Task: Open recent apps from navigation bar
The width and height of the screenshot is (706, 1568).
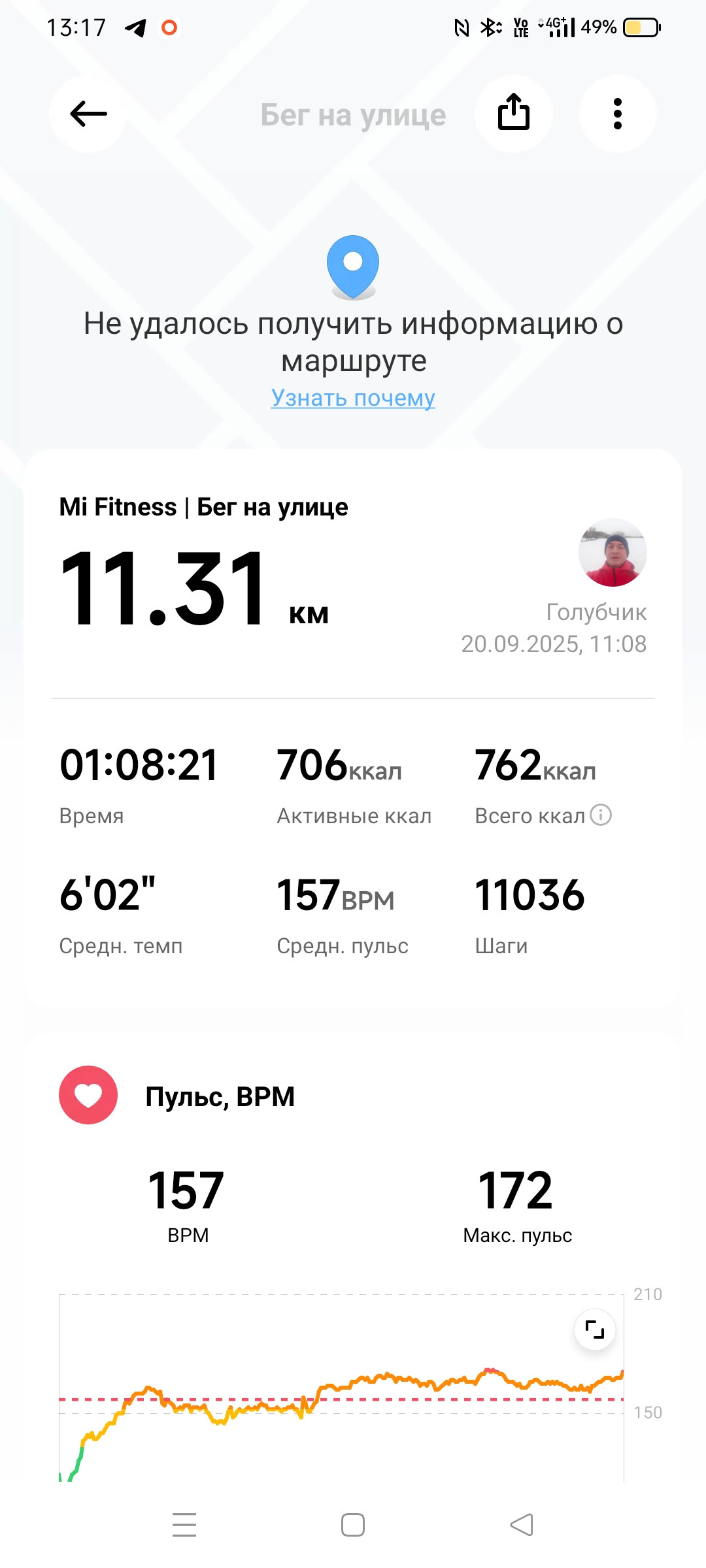Action: tap(184, 1525)
